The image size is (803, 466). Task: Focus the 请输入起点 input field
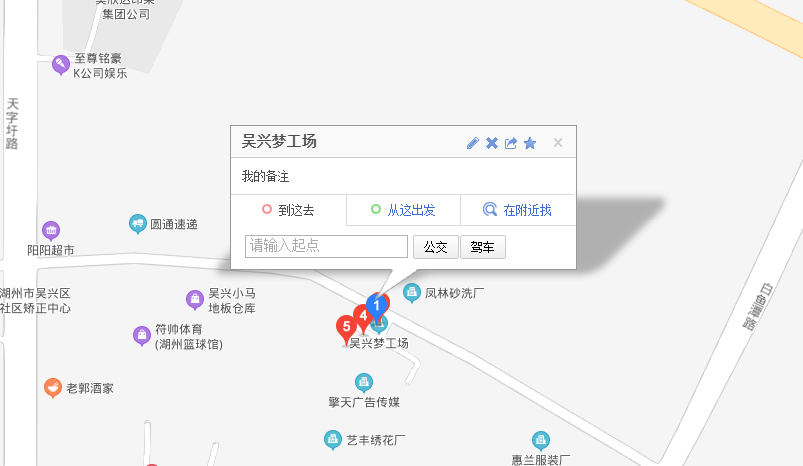pyautogui.click(x=326, y=246)
